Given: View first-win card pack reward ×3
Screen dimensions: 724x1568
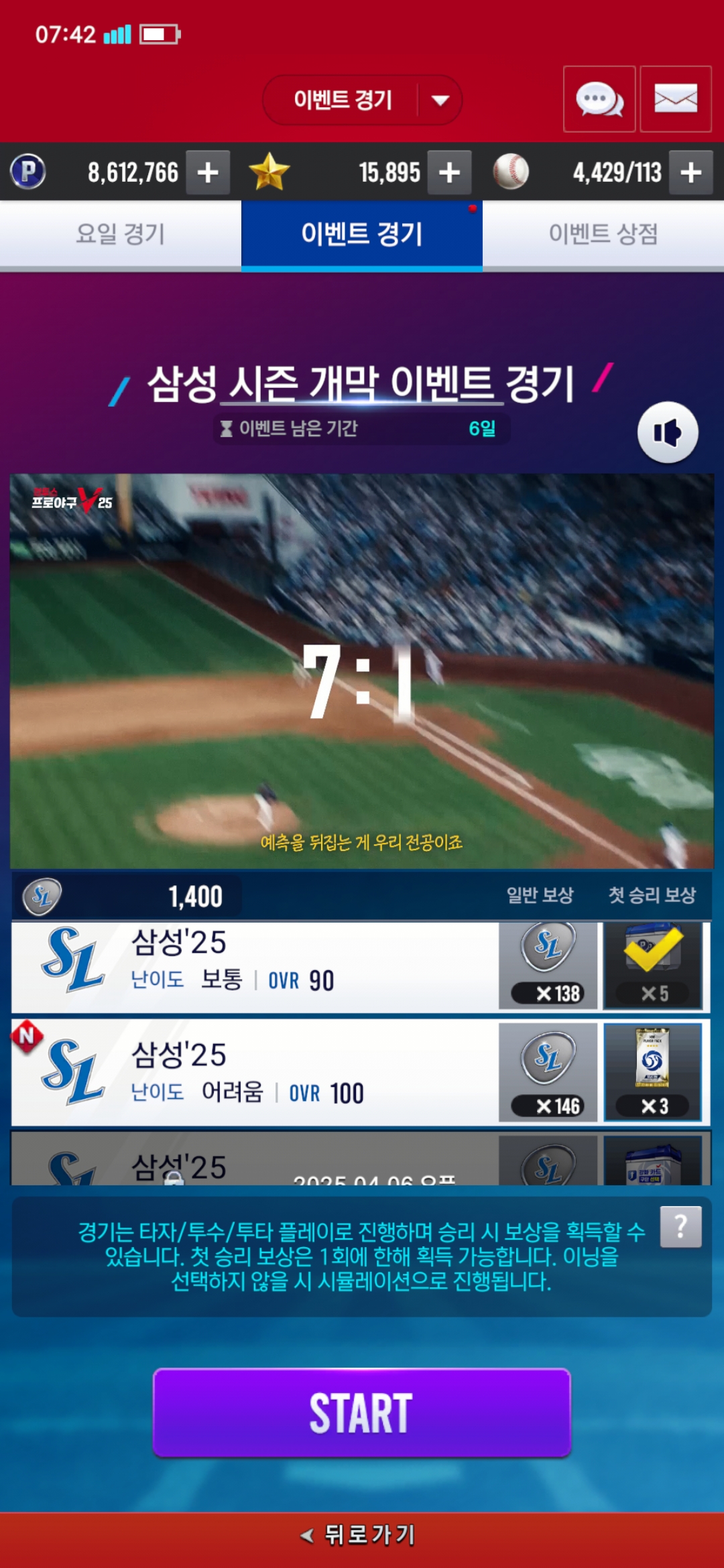Looking at the screenshot, I should click(652, 1071).
